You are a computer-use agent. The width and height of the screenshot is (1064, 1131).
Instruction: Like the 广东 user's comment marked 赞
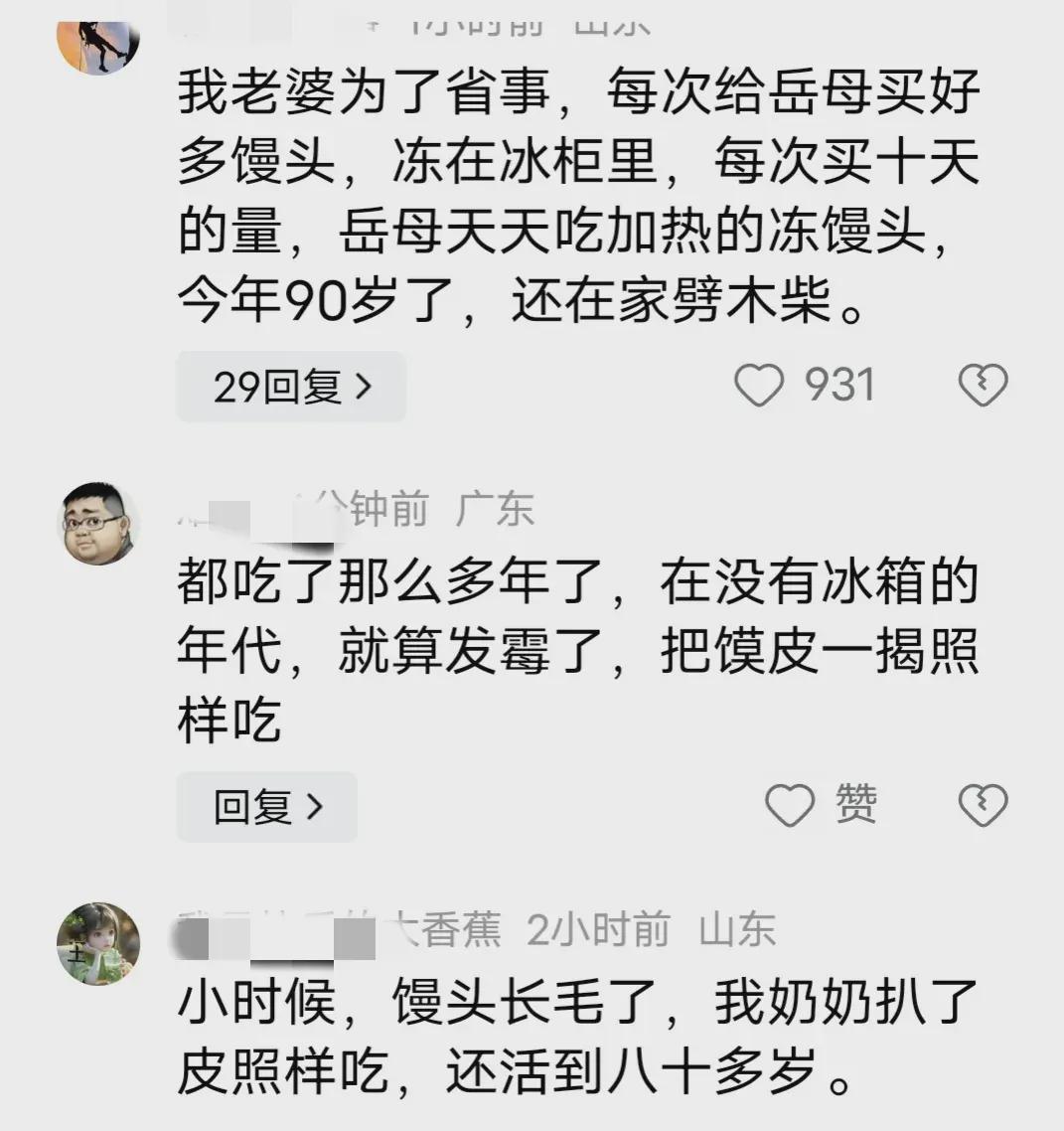click(x=790, y=806)
